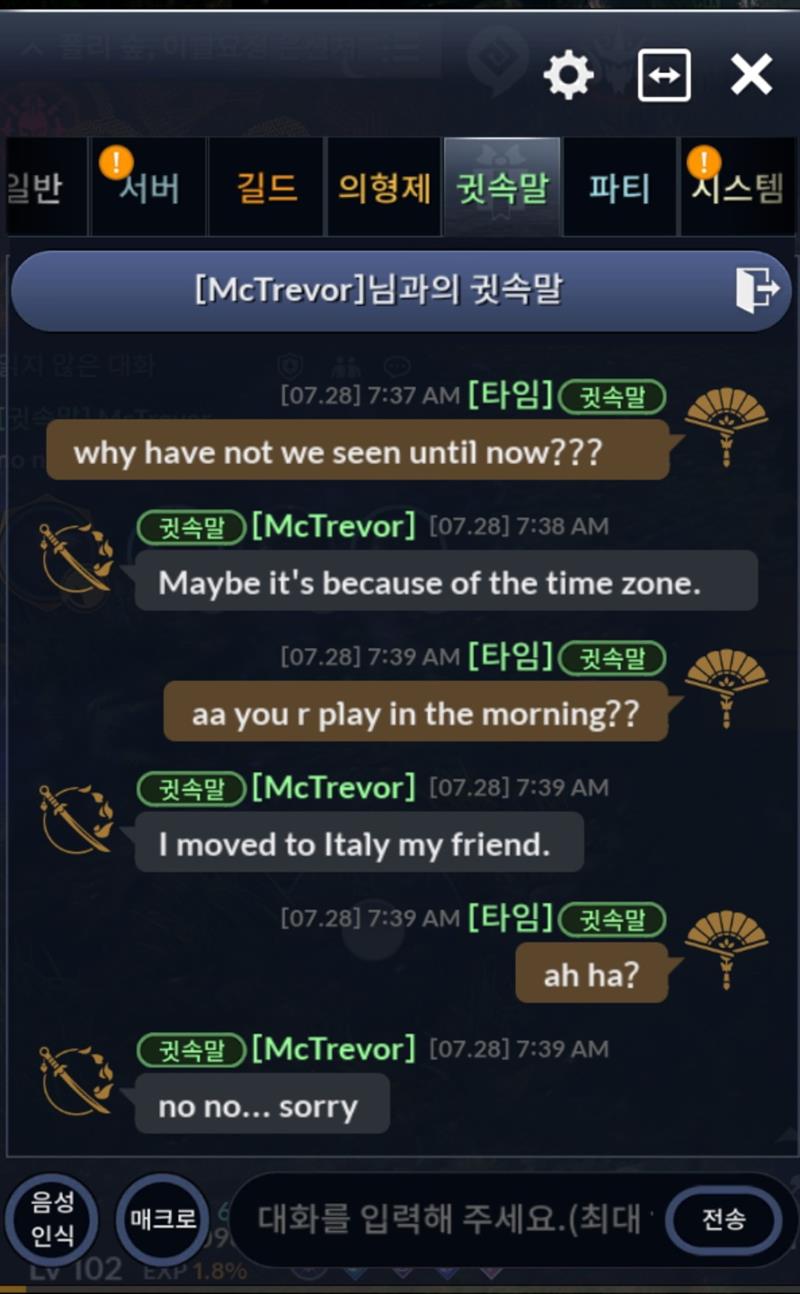Open the 매크로 macro button

163,1220
